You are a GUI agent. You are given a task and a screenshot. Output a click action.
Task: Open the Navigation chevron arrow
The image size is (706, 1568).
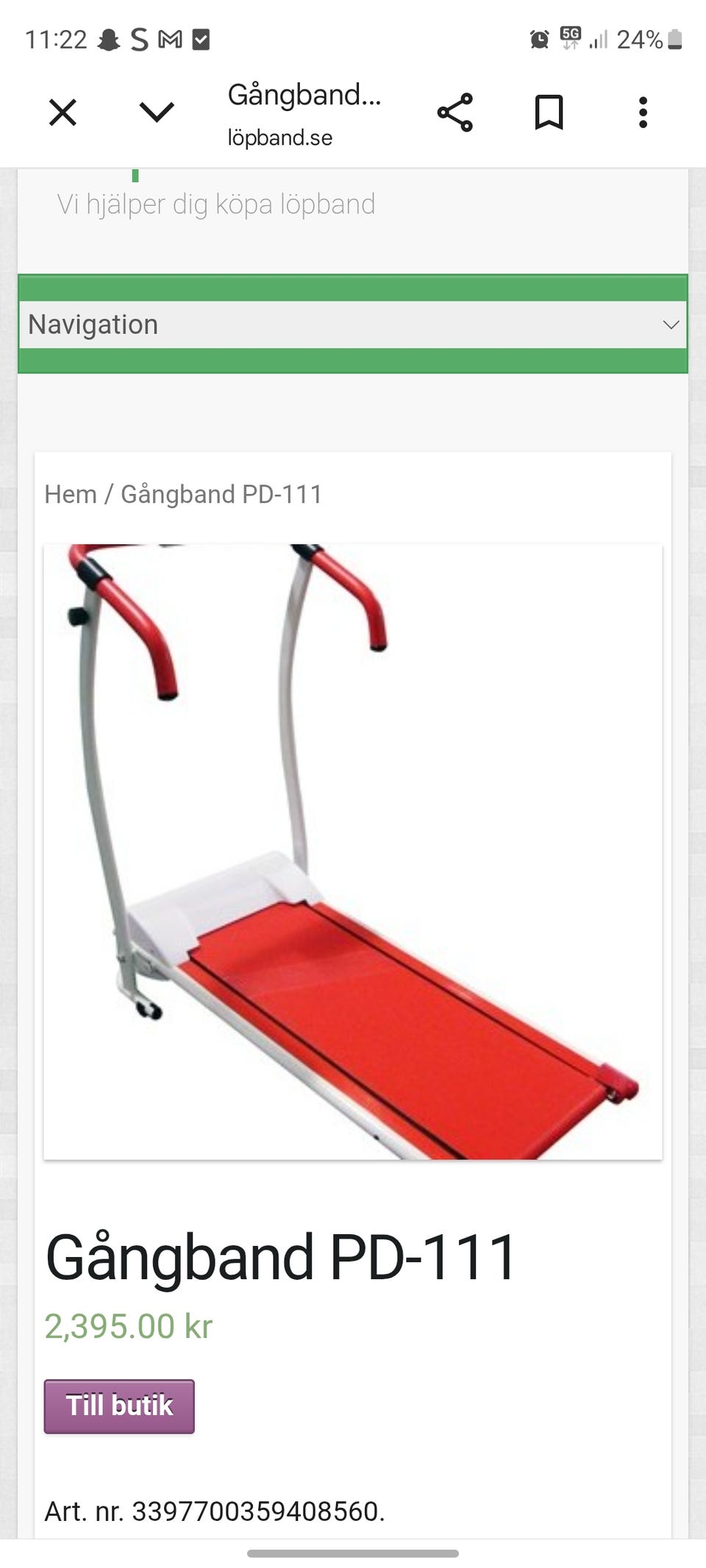670,324
